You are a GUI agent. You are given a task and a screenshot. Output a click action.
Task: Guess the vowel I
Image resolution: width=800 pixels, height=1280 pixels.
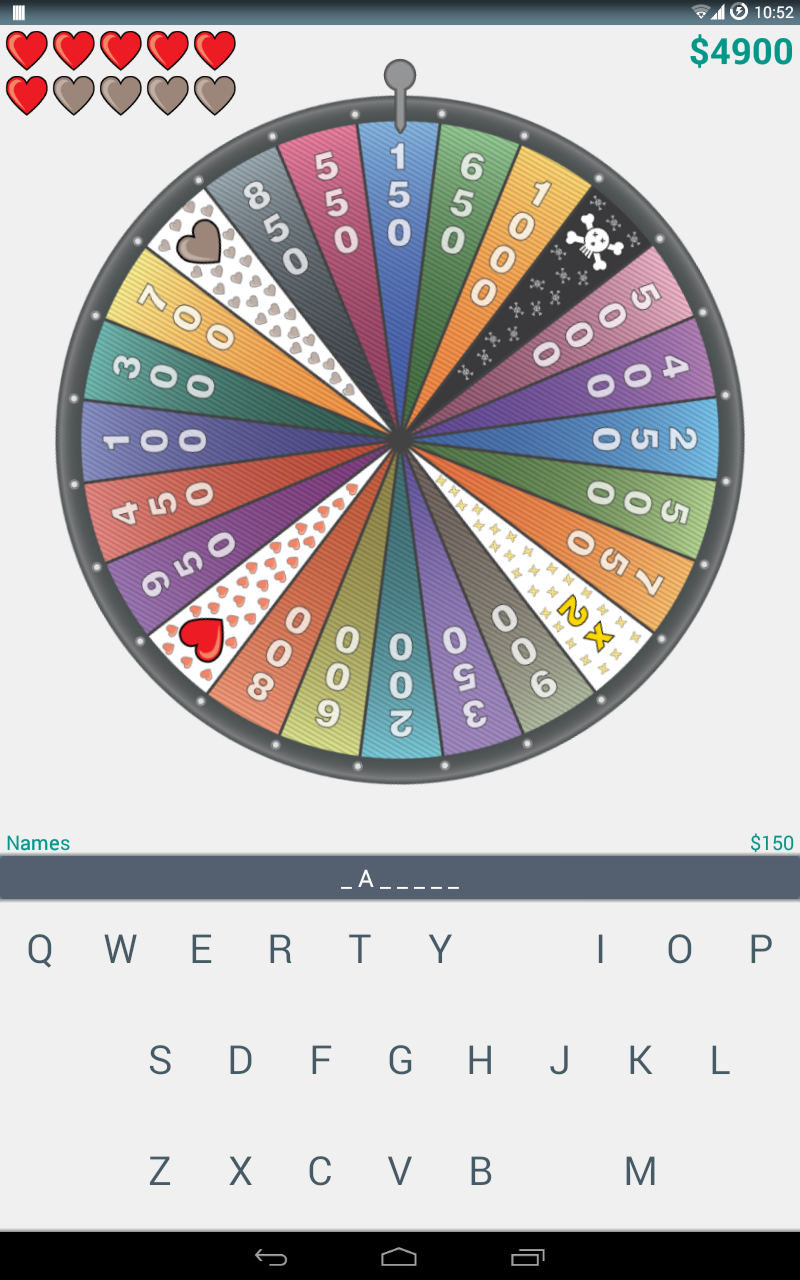click(600, 949)
